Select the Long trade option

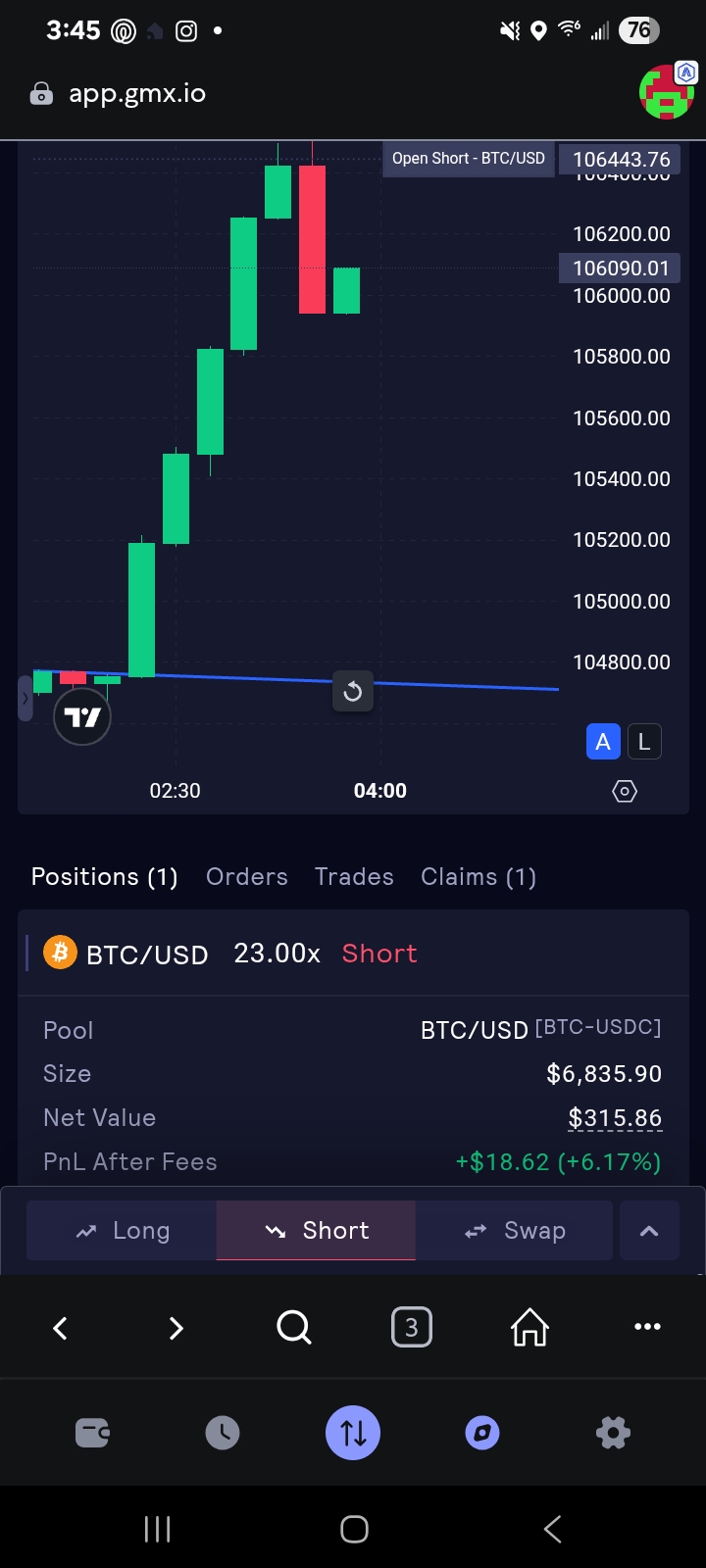[122, 1231]
